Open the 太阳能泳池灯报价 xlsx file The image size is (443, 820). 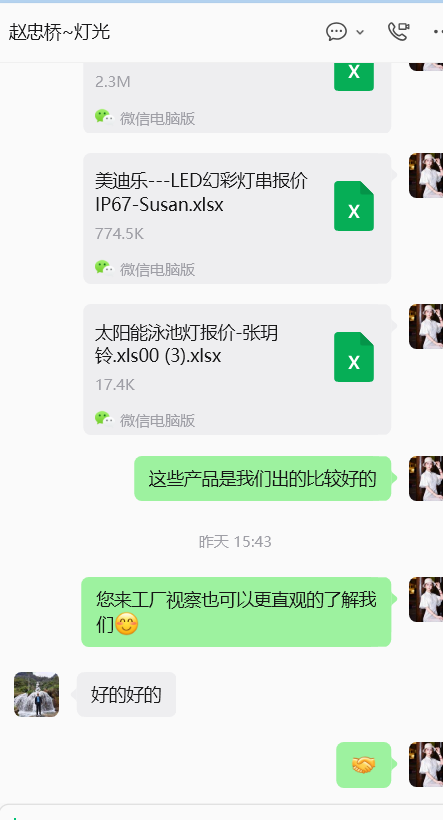click(x=237, y=369)
